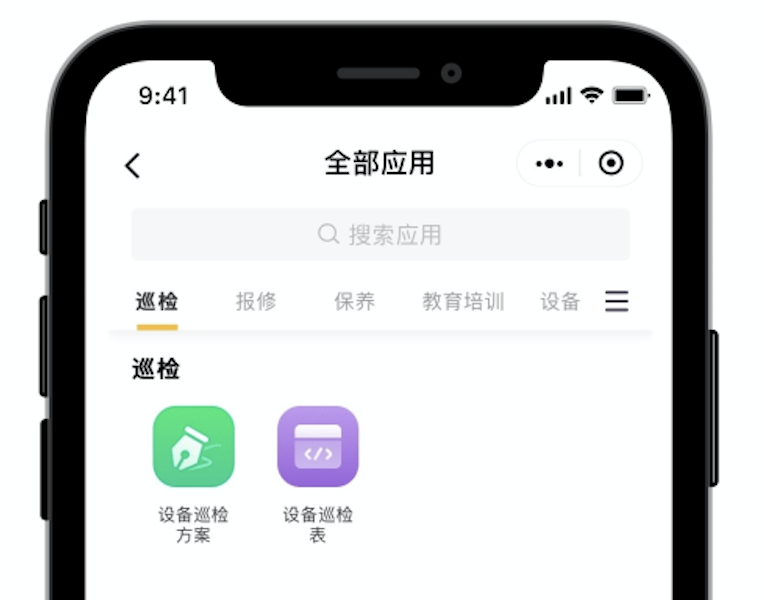Image resolution: width=764 pixels, height=600 pixels.
Task: Open the 设备巡检方案 app
Action: click(x=194, y=447)
